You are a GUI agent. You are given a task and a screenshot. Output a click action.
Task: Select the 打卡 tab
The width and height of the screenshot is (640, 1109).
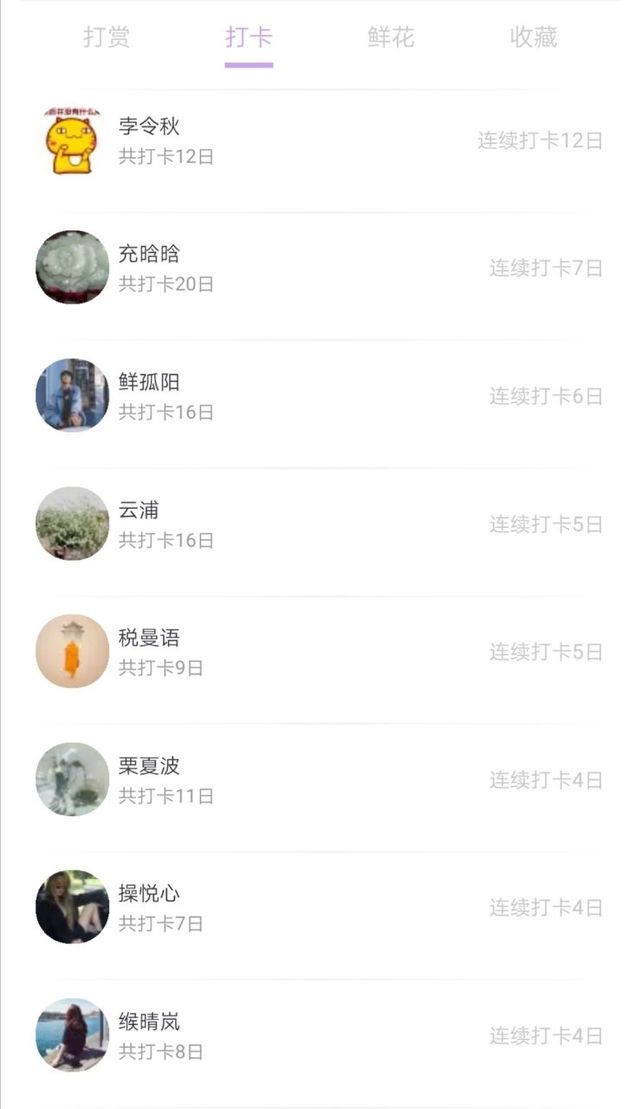coord(249,38)
